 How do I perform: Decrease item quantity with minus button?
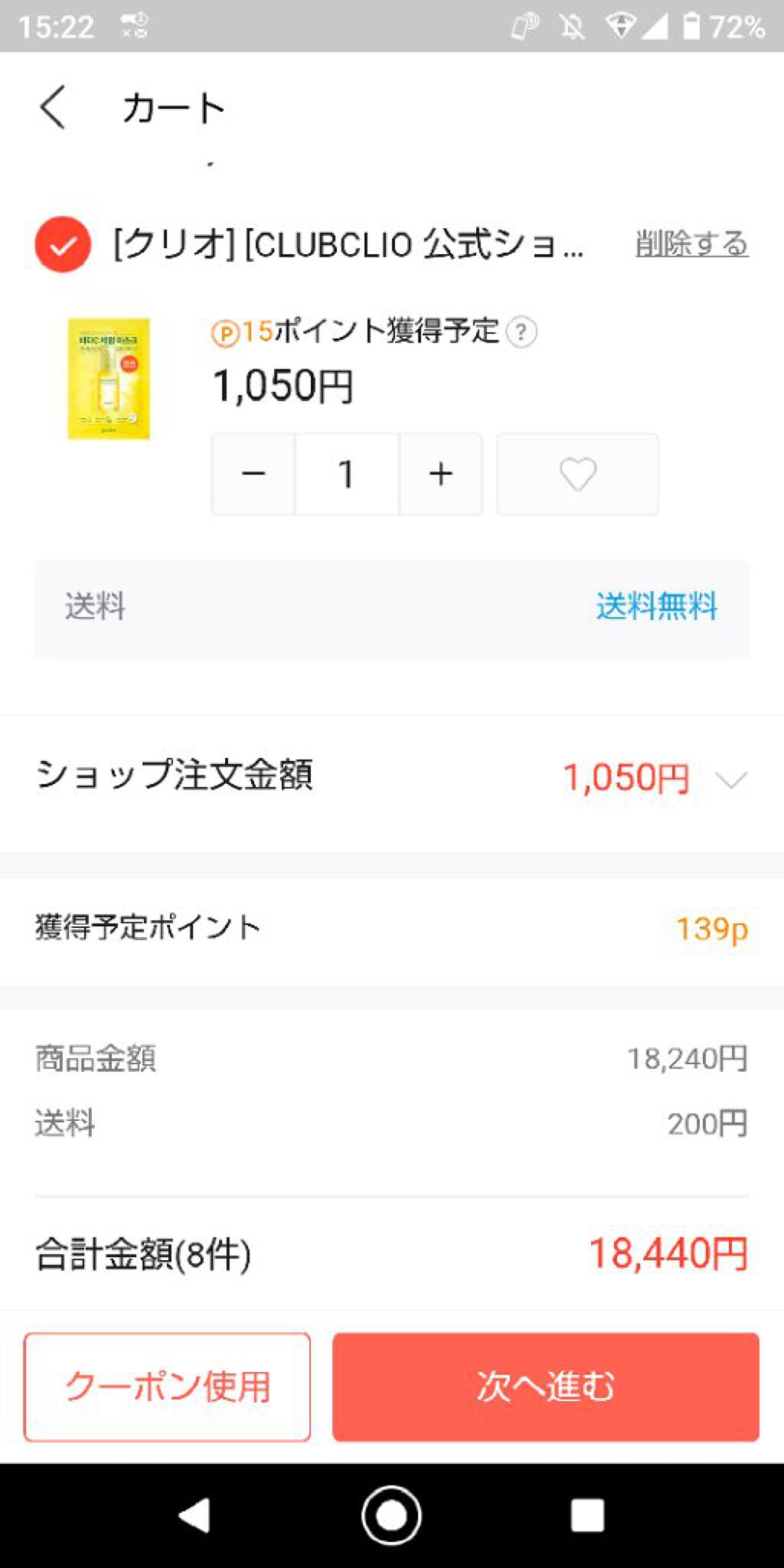(253, 474)
